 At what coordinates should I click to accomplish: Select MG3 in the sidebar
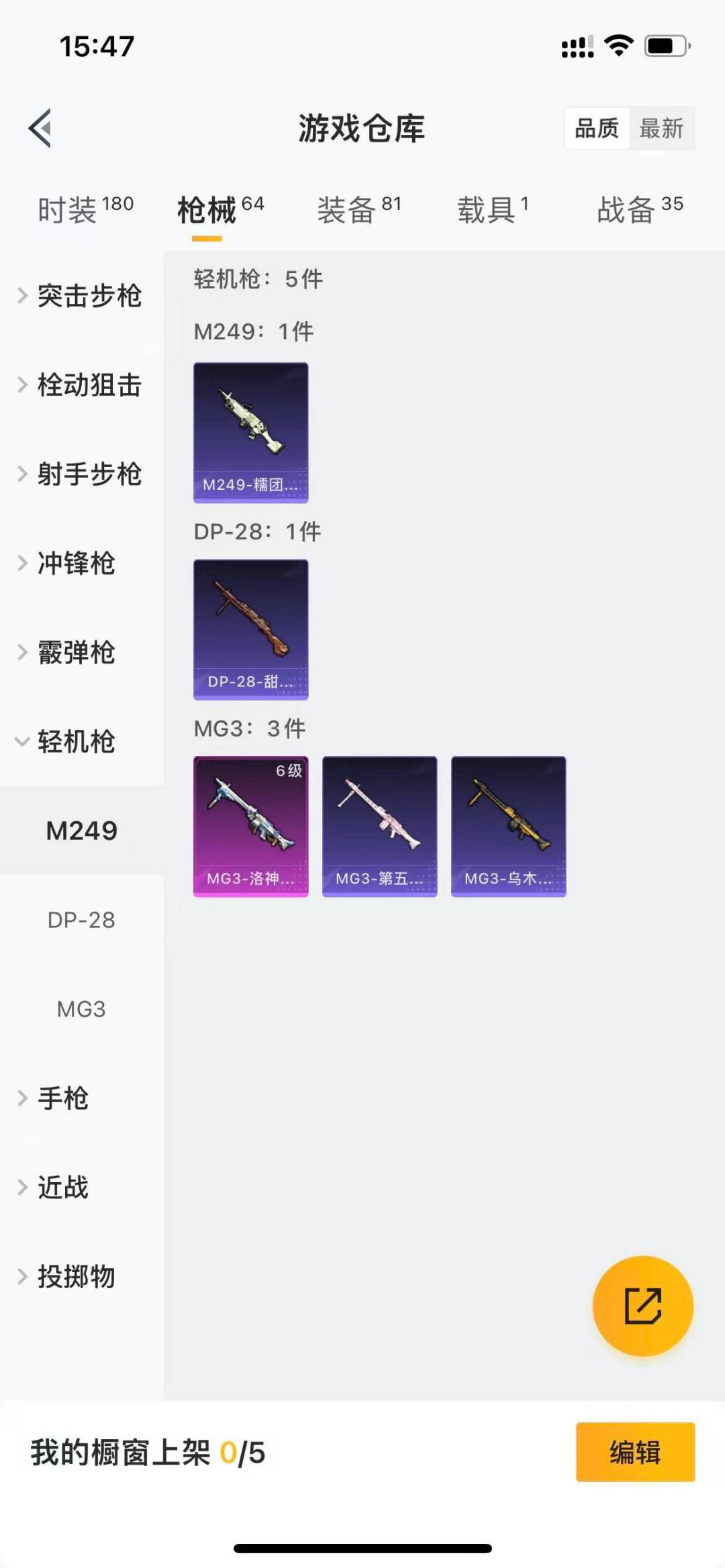81,1009
